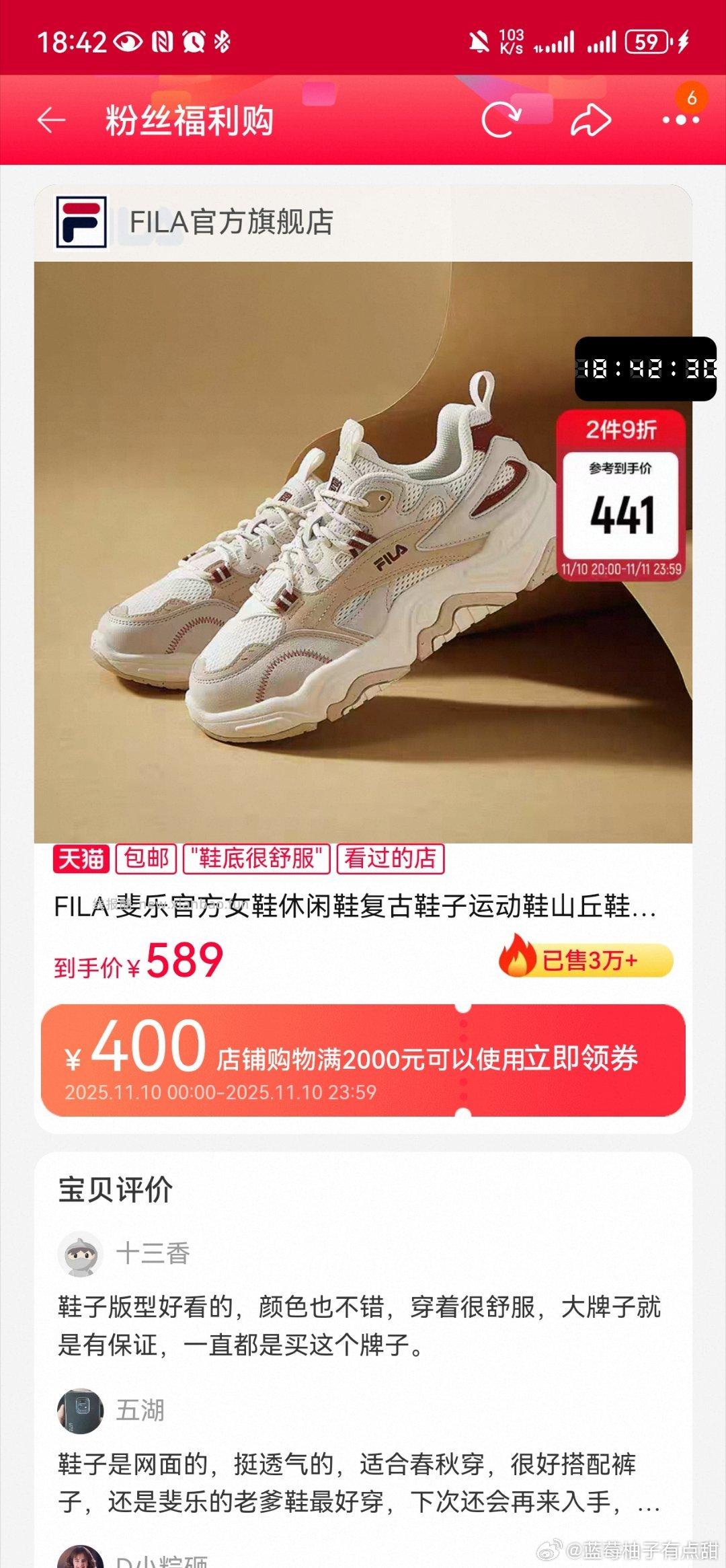The width and height of the screenshot is (726, 1568).
Task: Open the three-dot overflow menu
Action: 680,121
